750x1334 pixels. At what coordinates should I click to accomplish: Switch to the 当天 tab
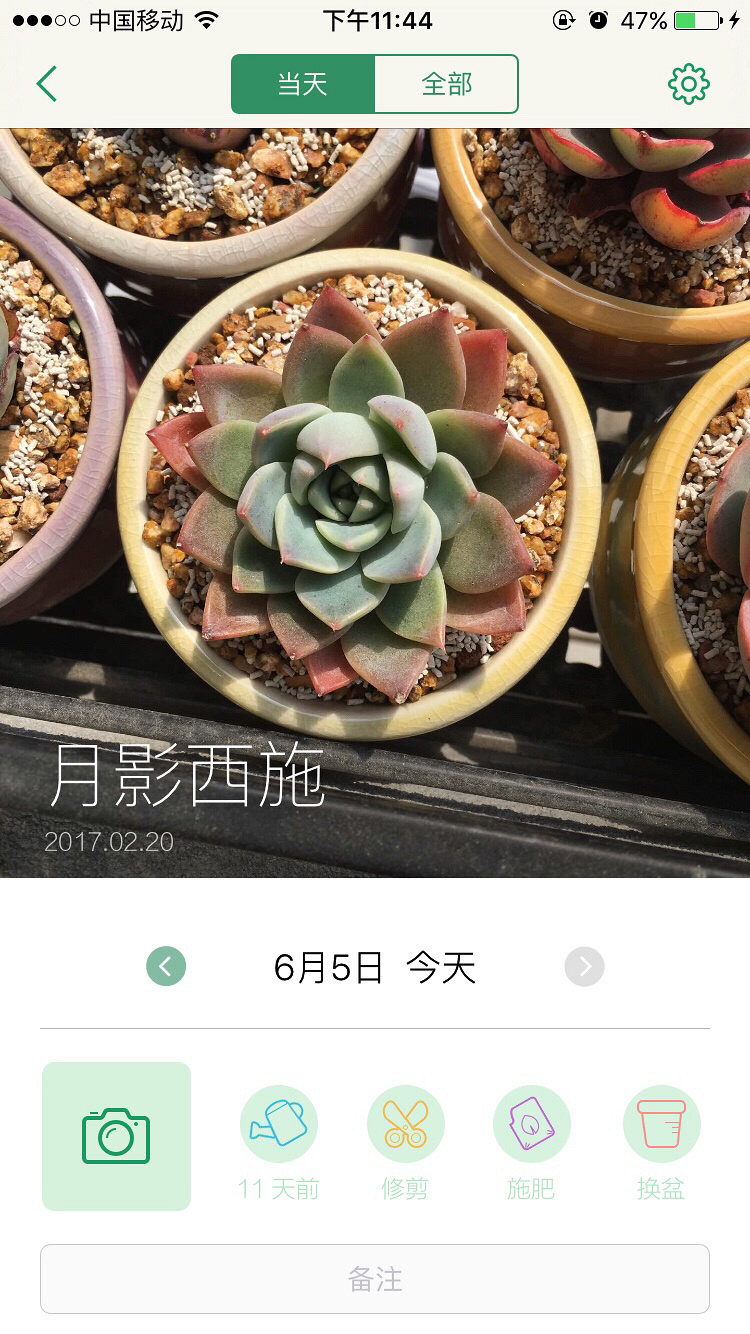tap(303, 84)
